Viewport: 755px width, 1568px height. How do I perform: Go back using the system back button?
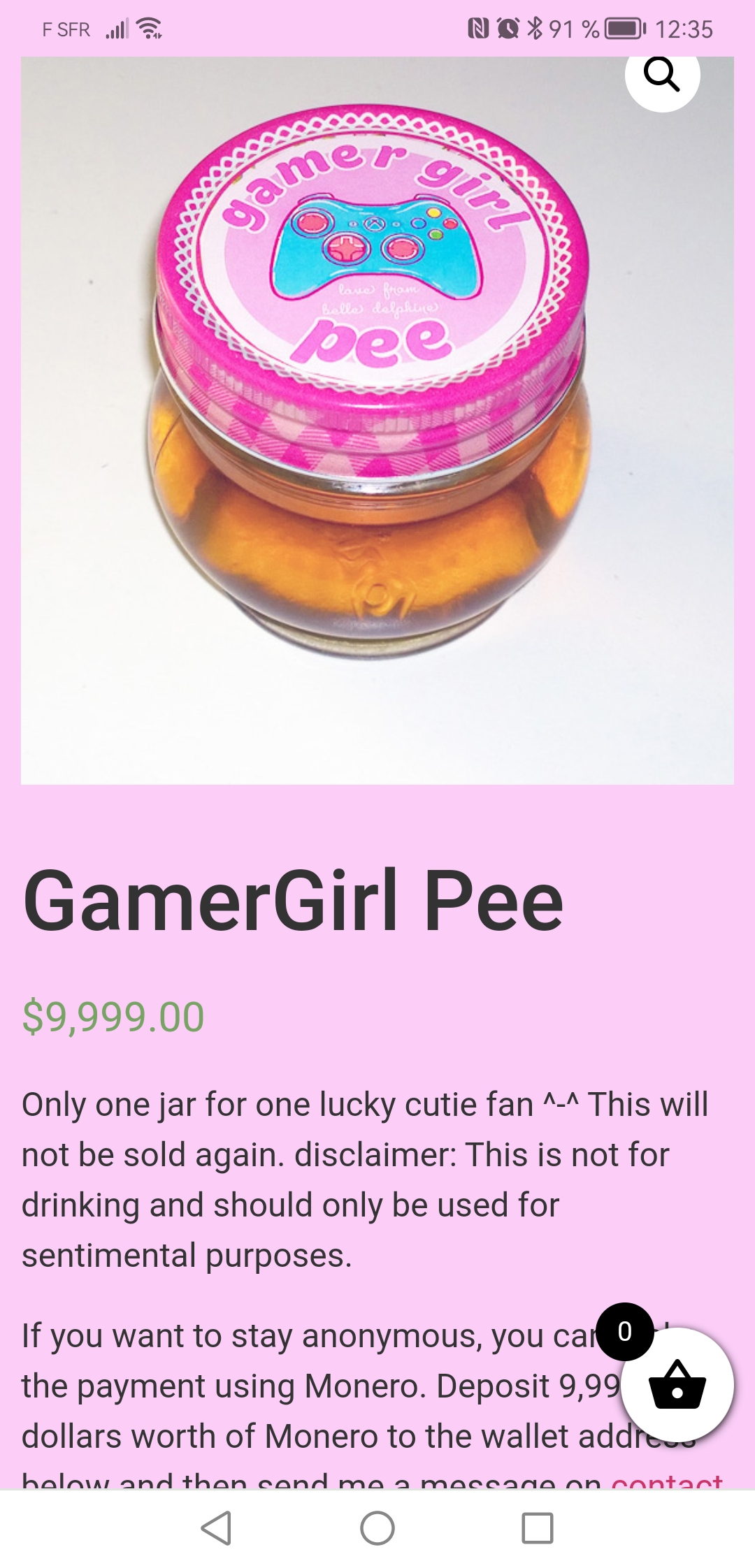217,1528
